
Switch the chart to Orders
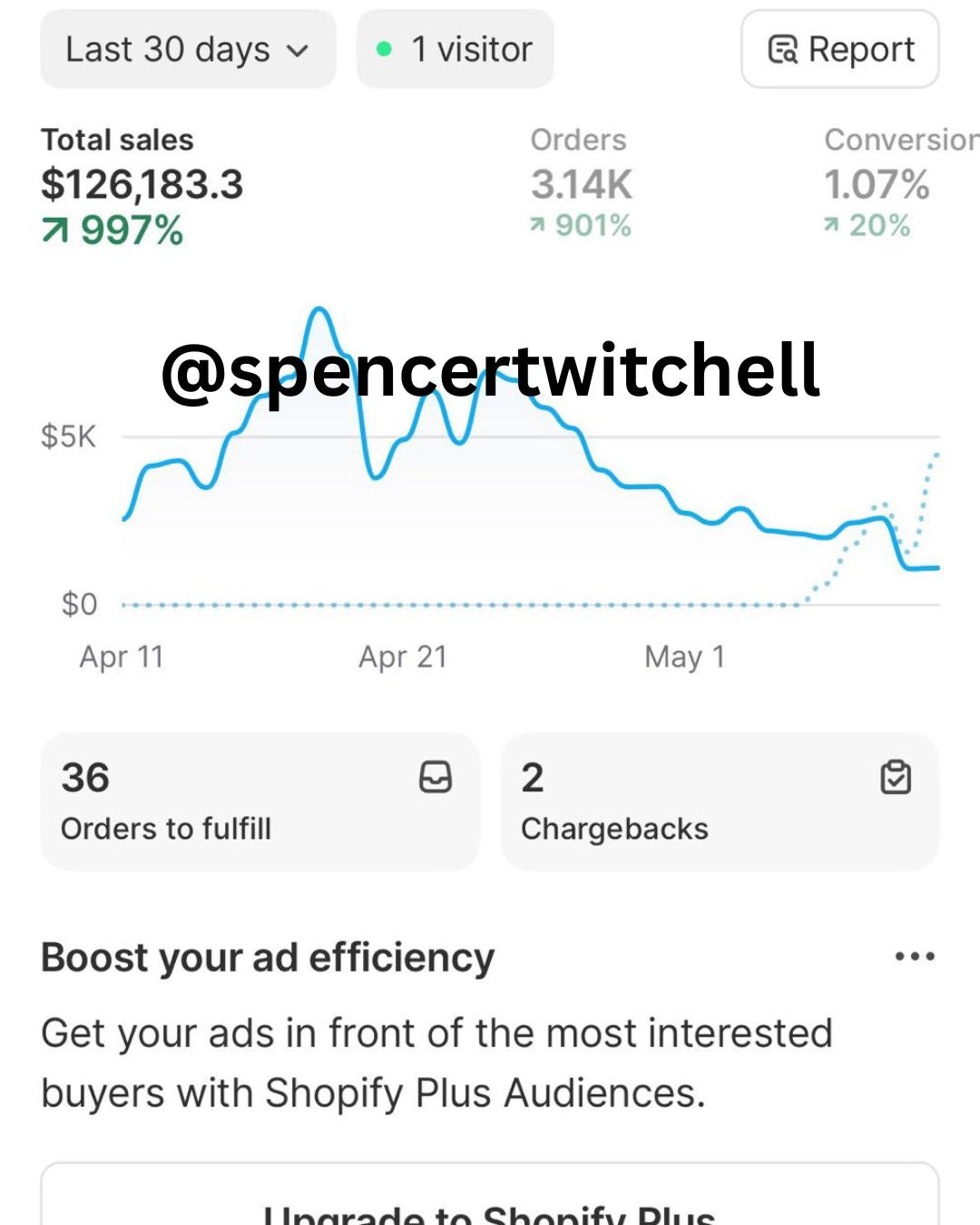click(x=581, y=184)
